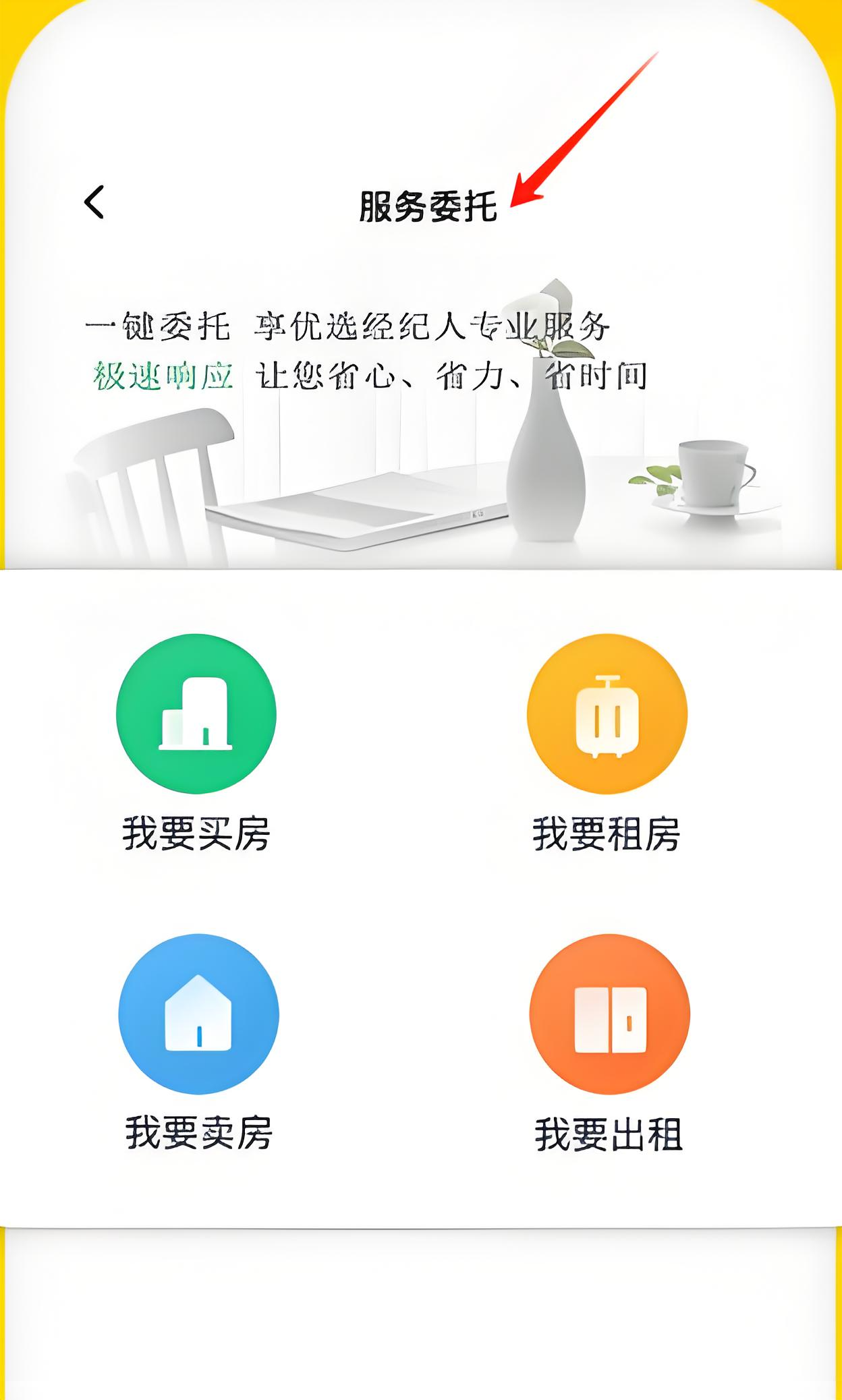The width and height of the screenshot is (842, 1400).
Task: Open 我要买房 option
Action: [196, 713]
